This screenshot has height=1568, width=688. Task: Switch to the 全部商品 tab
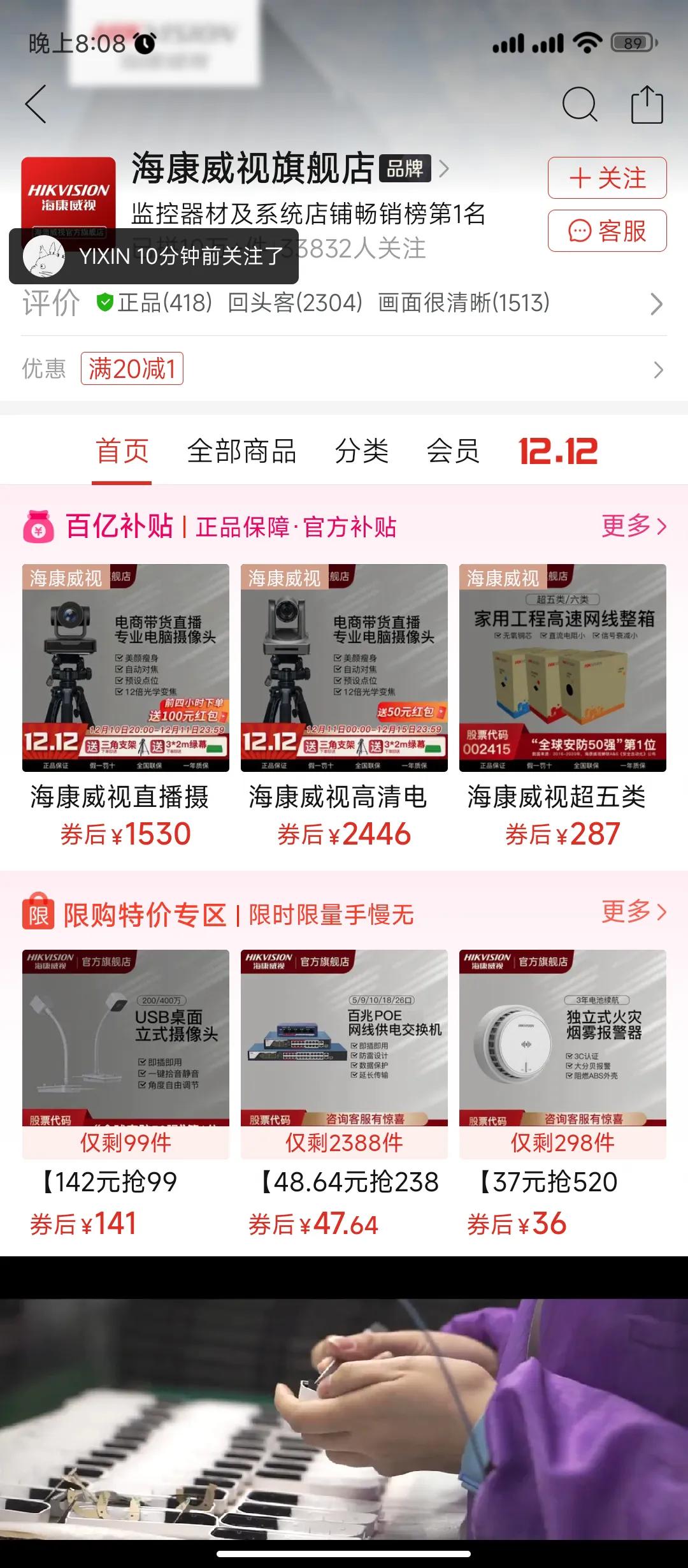click(243, 451)
